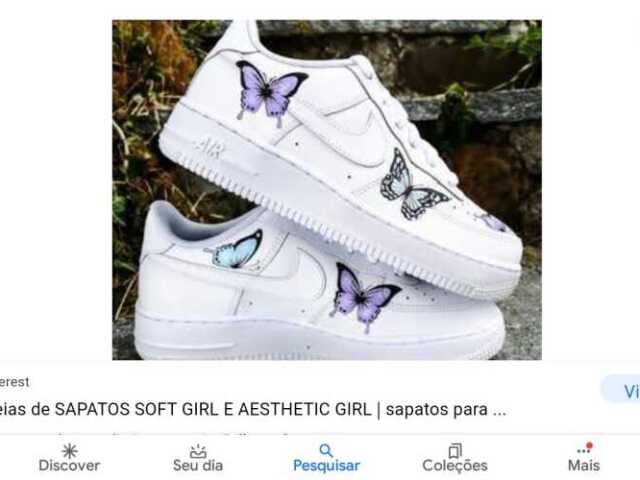This screenshot has height=480, width=640.
Task: Tap the blue Visit button
Action: (x=624, y=390)
